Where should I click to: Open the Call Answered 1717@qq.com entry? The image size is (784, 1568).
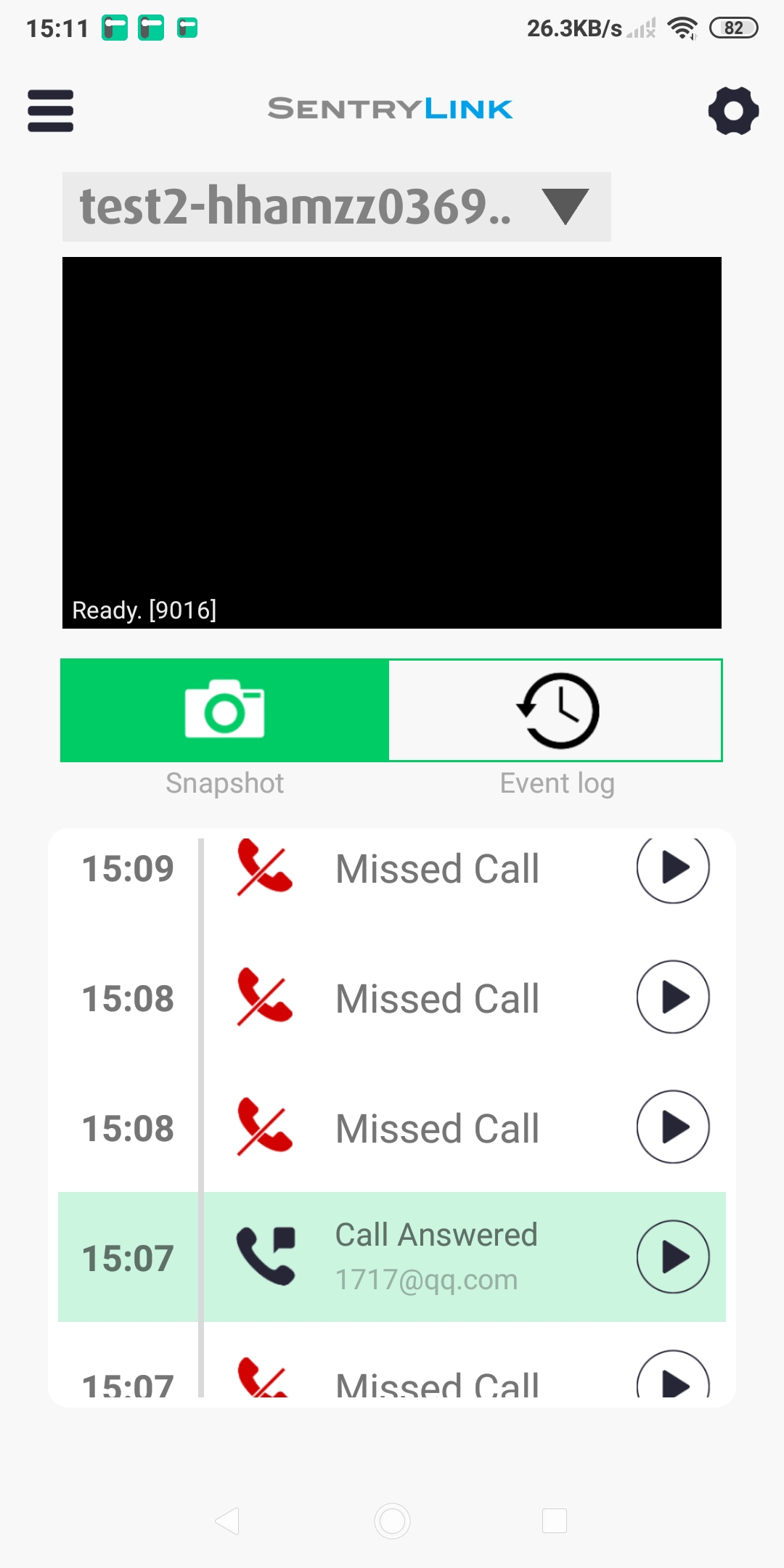[x=392, y=1257]
